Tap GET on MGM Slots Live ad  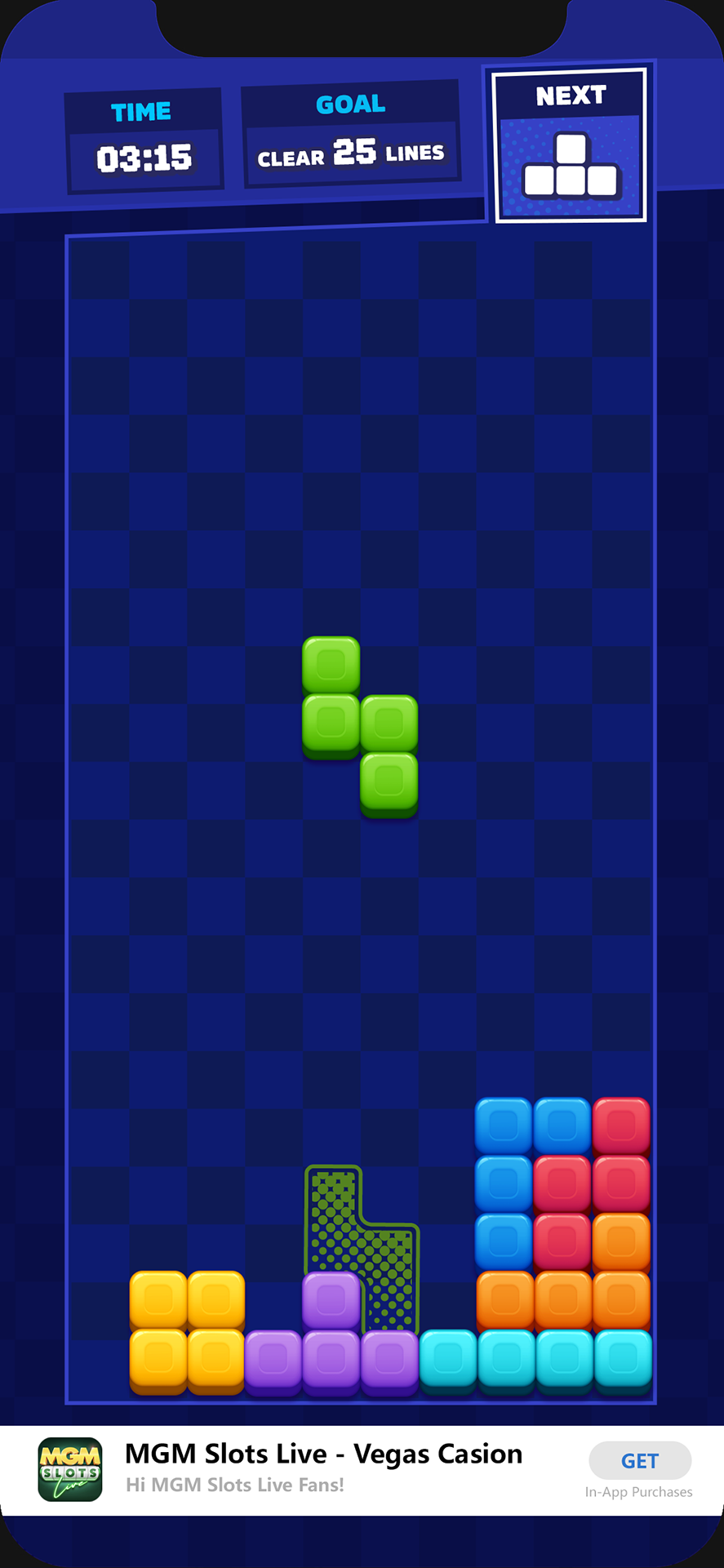(x=639, y=1460)
